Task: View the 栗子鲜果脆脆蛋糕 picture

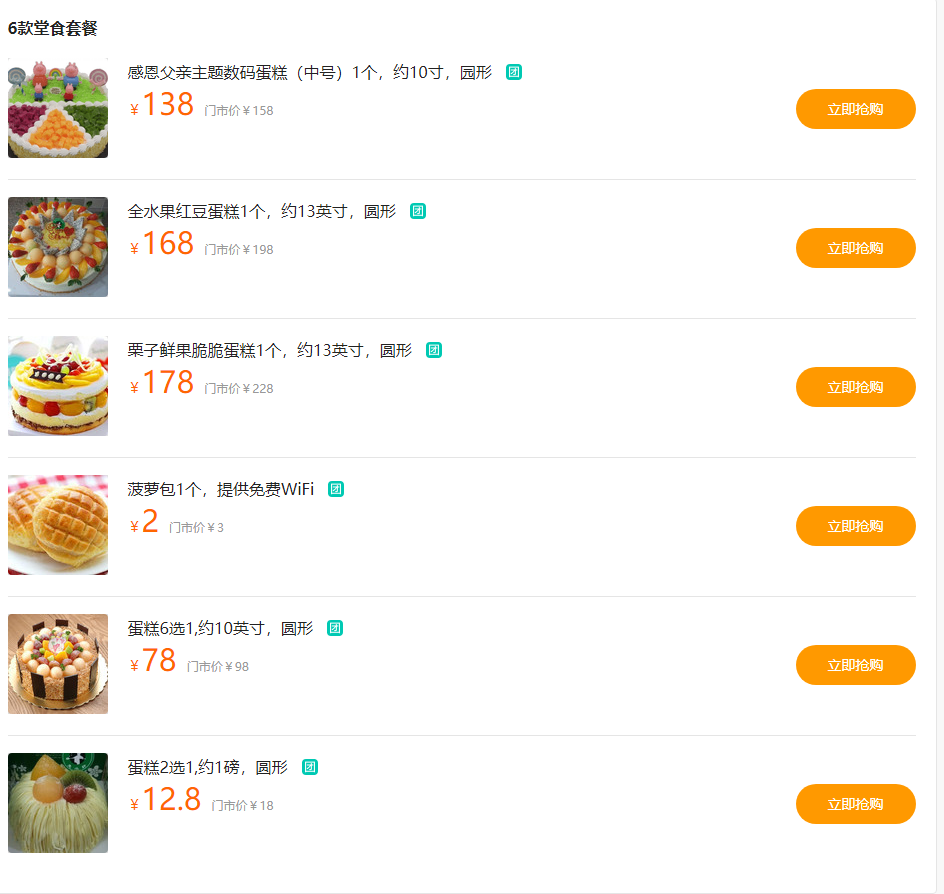Action: (x=58, y=386)
